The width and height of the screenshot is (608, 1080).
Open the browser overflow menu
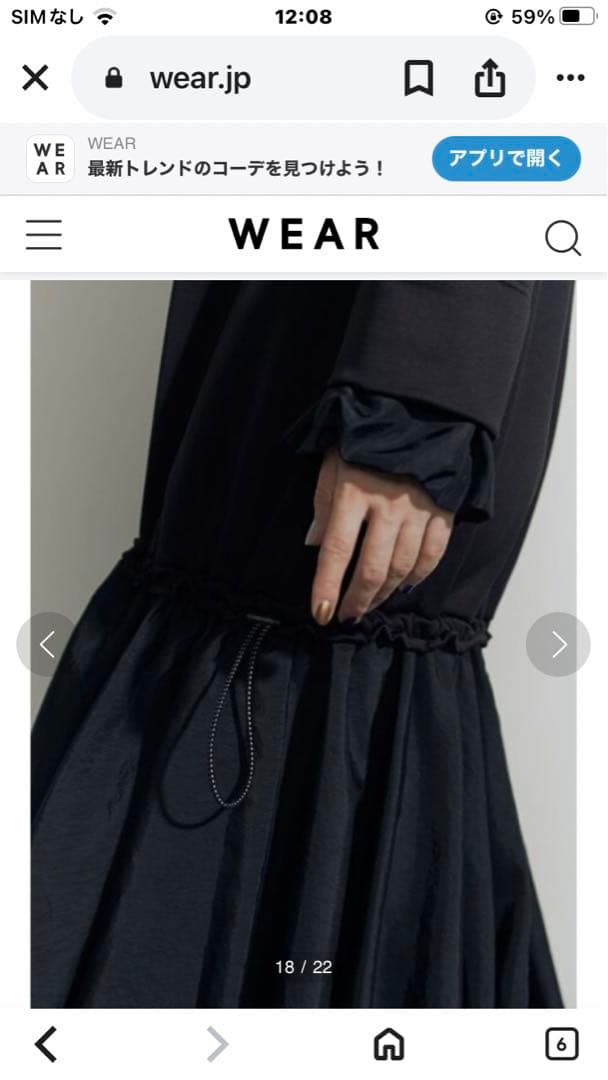(x=570, y=78)
